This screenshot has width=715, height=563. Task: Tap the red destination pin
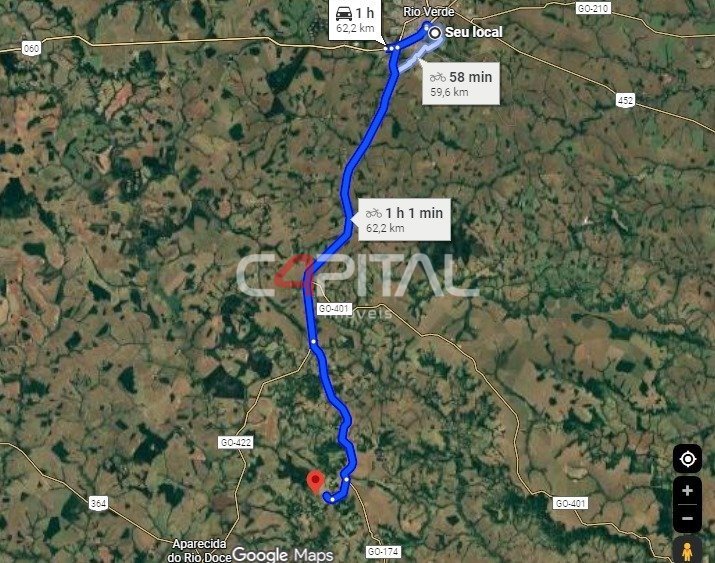(316, 483)
